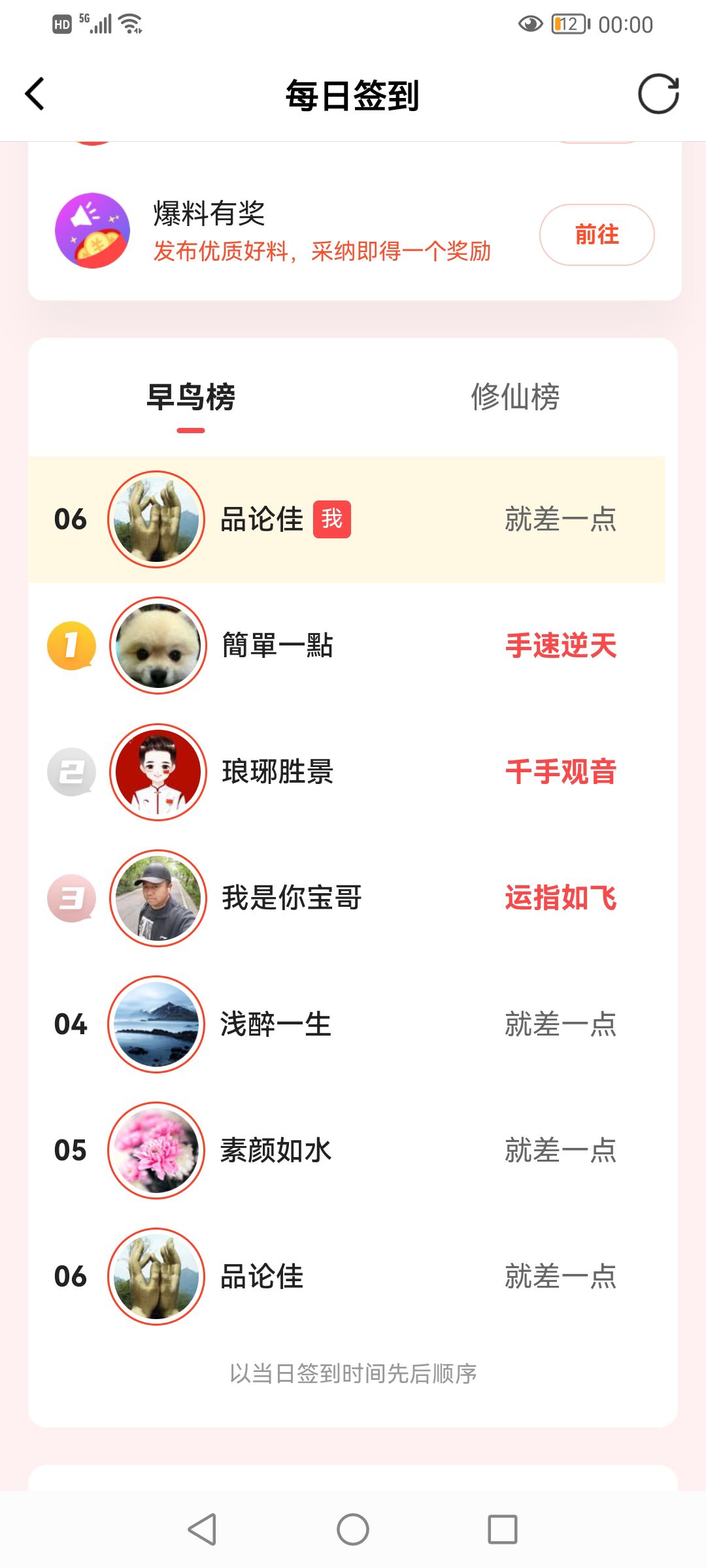View user 我是你宝哥
Screen dimensions: 706x1568
pos(346,898)
